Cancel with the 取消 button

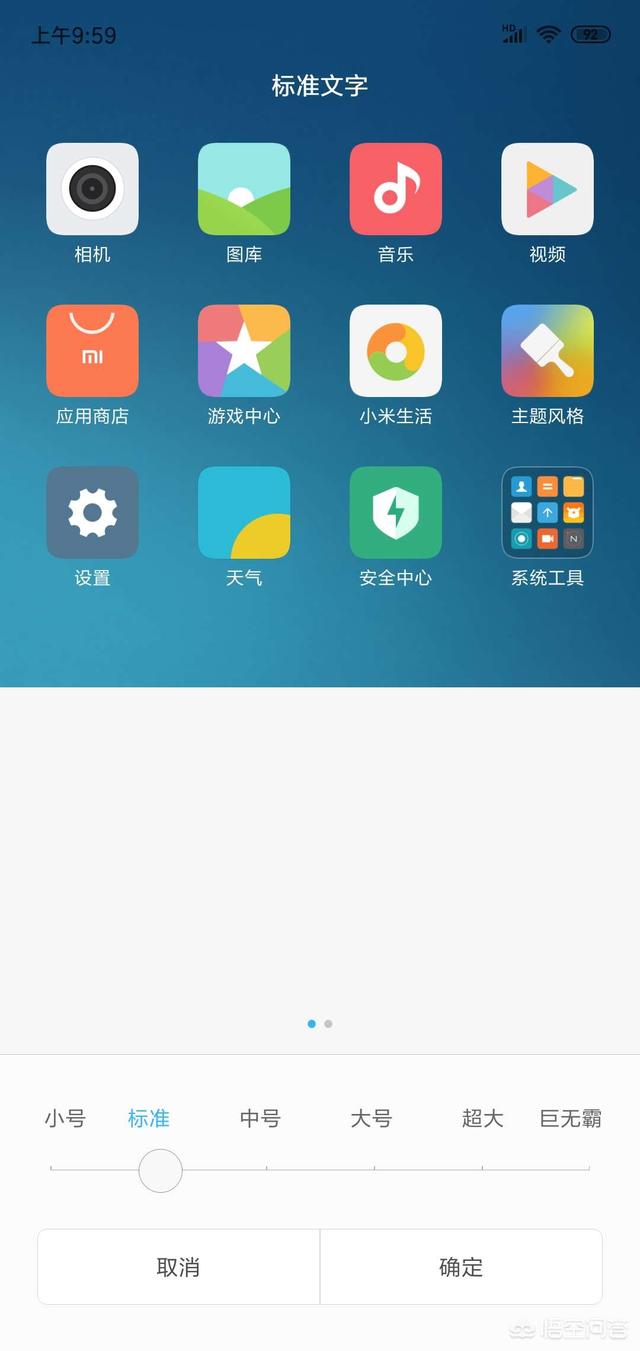[179, 1267]
